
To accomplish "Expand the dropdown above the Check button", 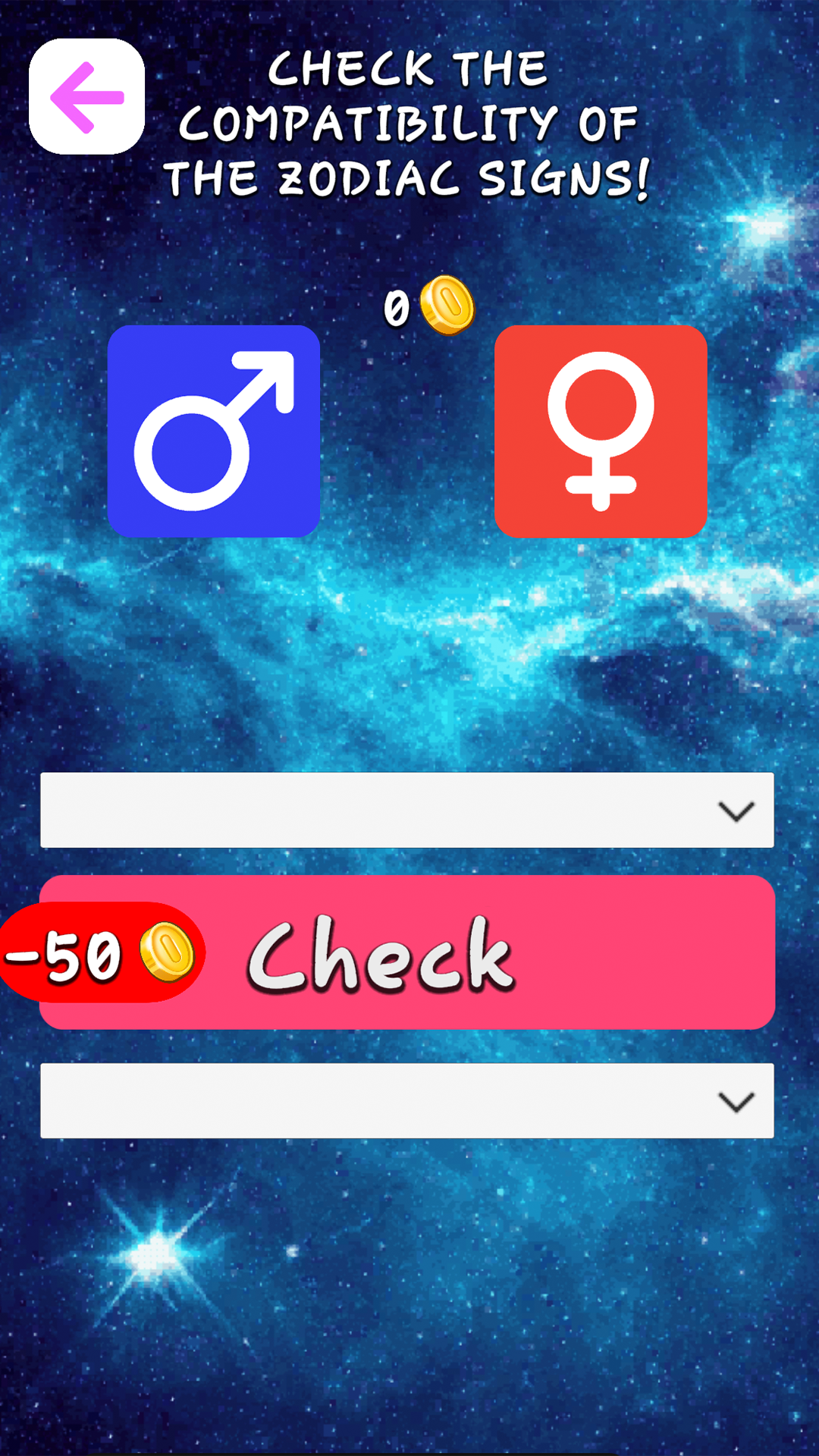I will [x=407, y=810].
